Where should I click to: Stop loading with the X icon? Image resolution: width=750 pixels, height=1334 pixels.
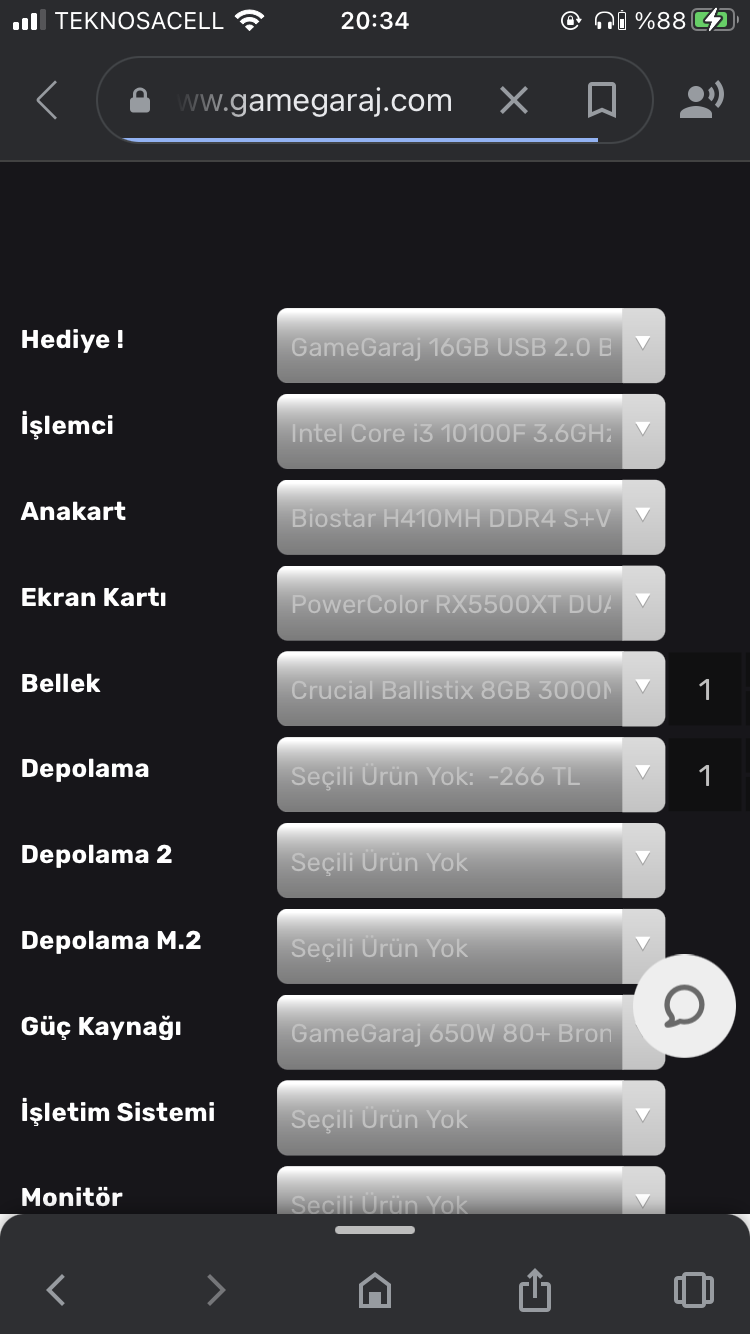(x=513, y=100)
